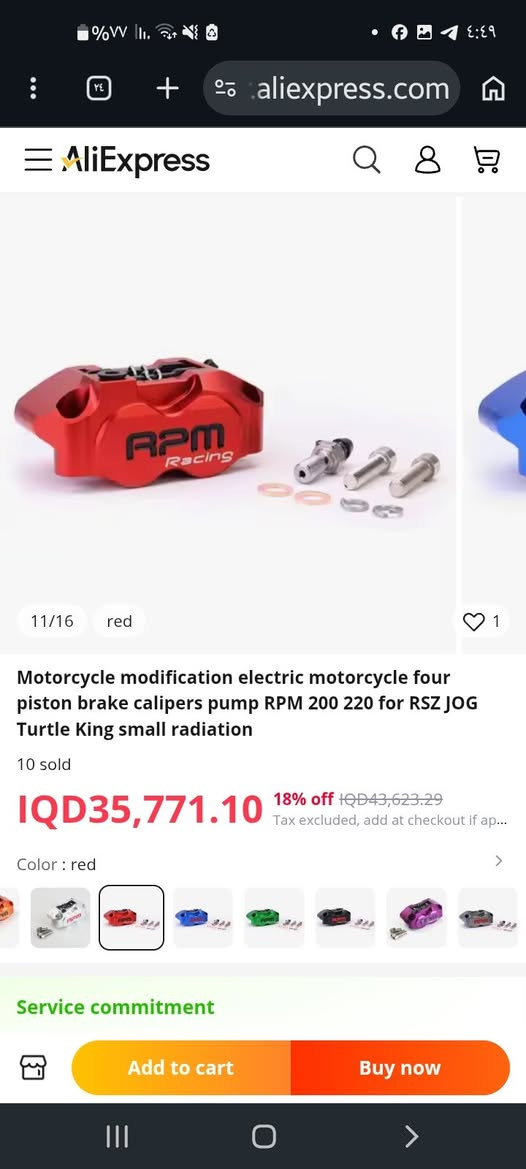Open the browser tab switcher
Screen dimensions: 526x1169
tap(99, 89)
